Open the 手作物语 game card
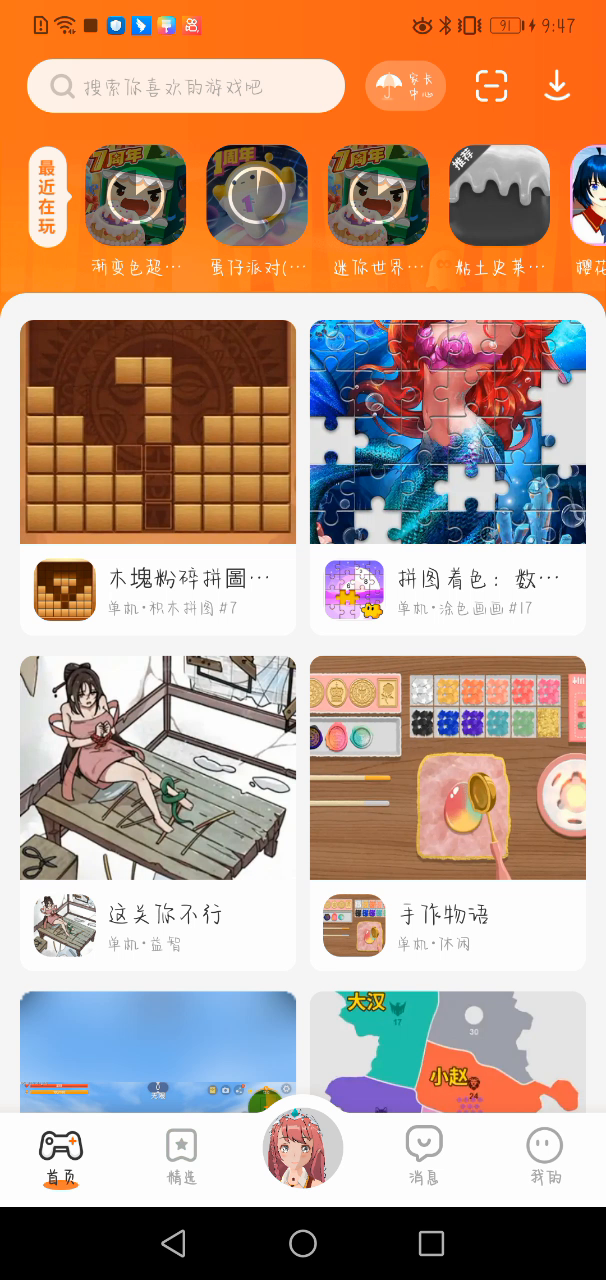This screenshot has height=1280, width=606. [448, 812]
